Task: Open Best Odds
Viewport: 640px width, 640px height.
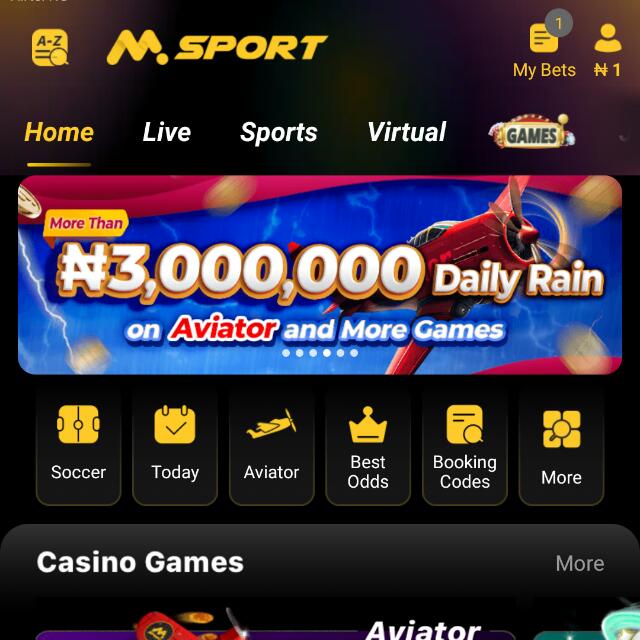Action: pyautogui.click(x=368, y=445)
